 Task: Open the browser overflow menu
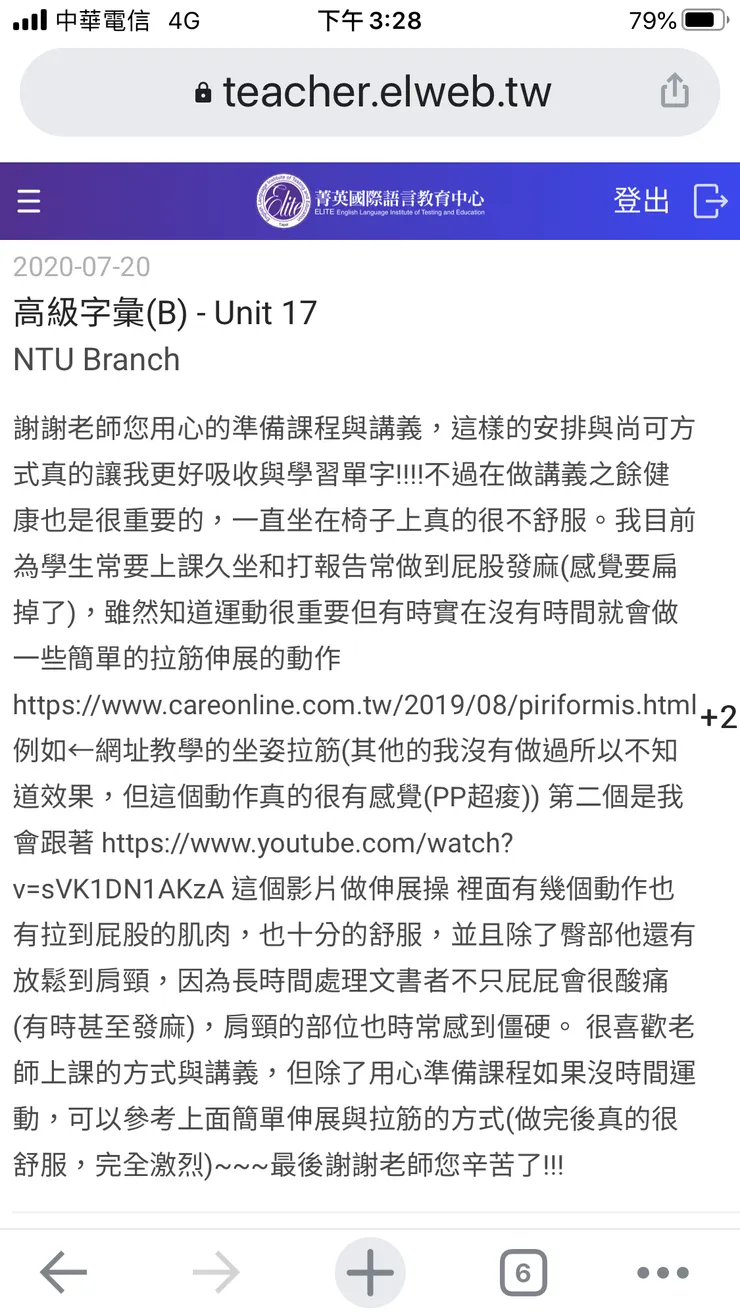pos(663,1273)
